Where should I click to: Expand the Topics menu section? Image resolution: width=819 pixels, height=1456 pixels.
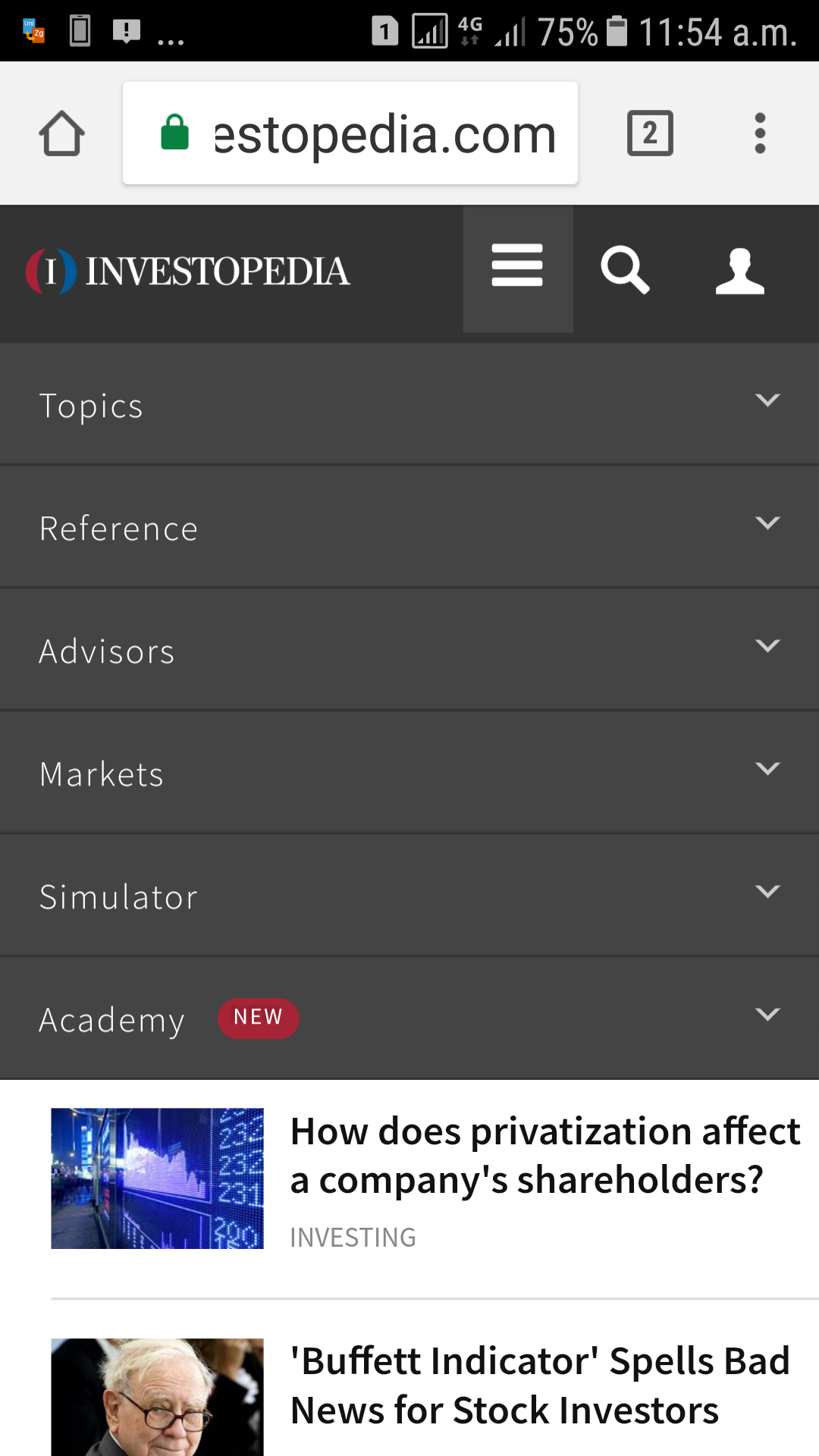409,403
